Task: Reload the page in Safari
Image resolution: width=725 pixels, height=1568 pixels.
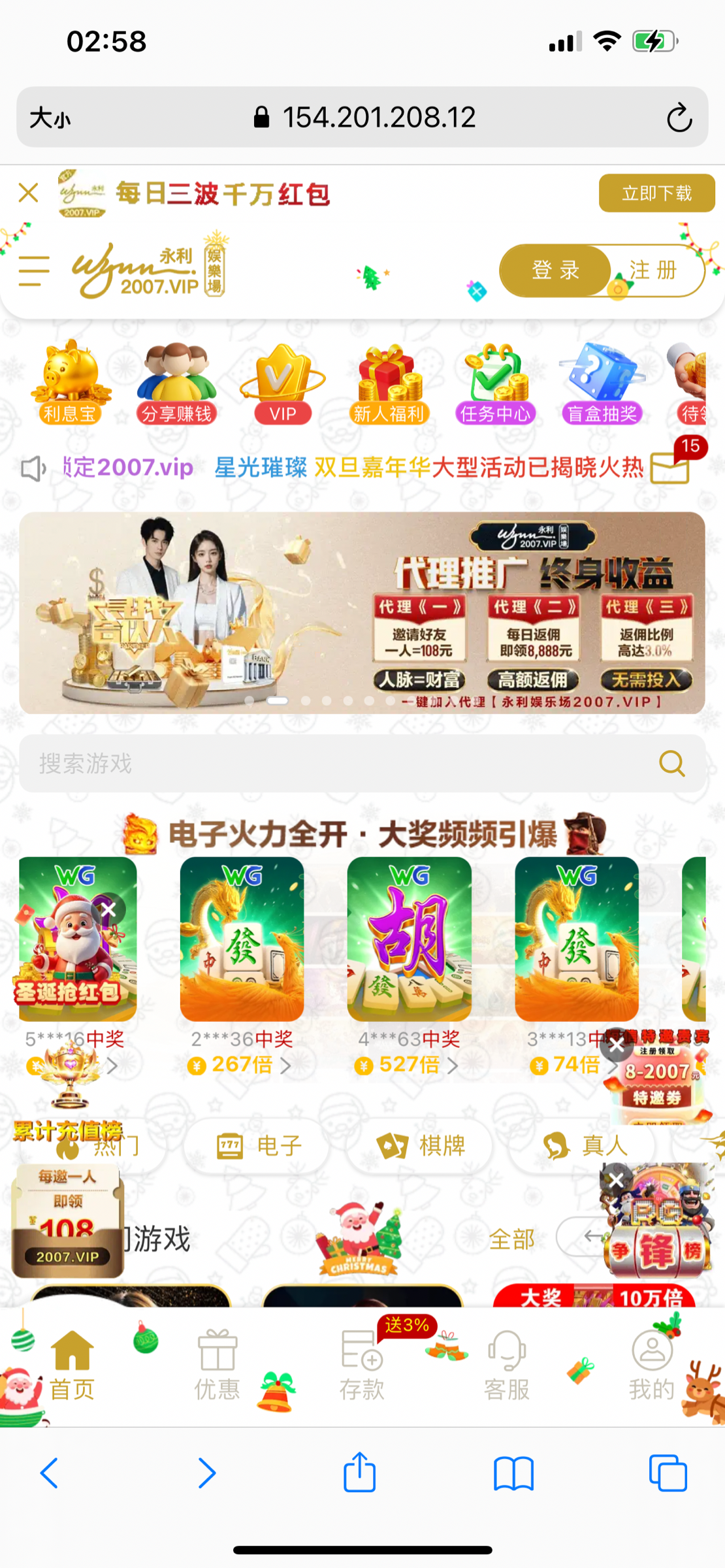Action: [x=679, y=118]
